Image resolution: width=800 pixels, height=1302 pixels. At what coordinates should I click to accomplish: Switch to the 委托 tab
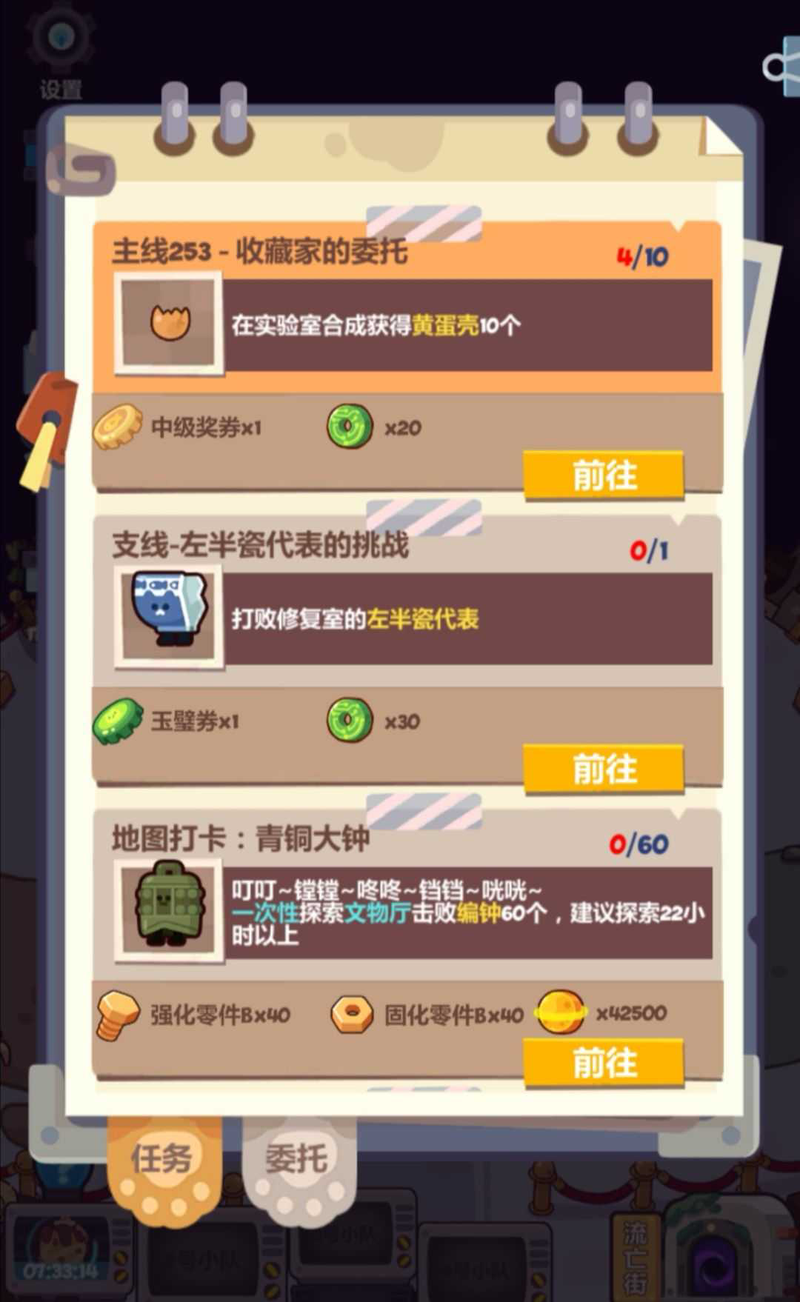(297, 1160)
